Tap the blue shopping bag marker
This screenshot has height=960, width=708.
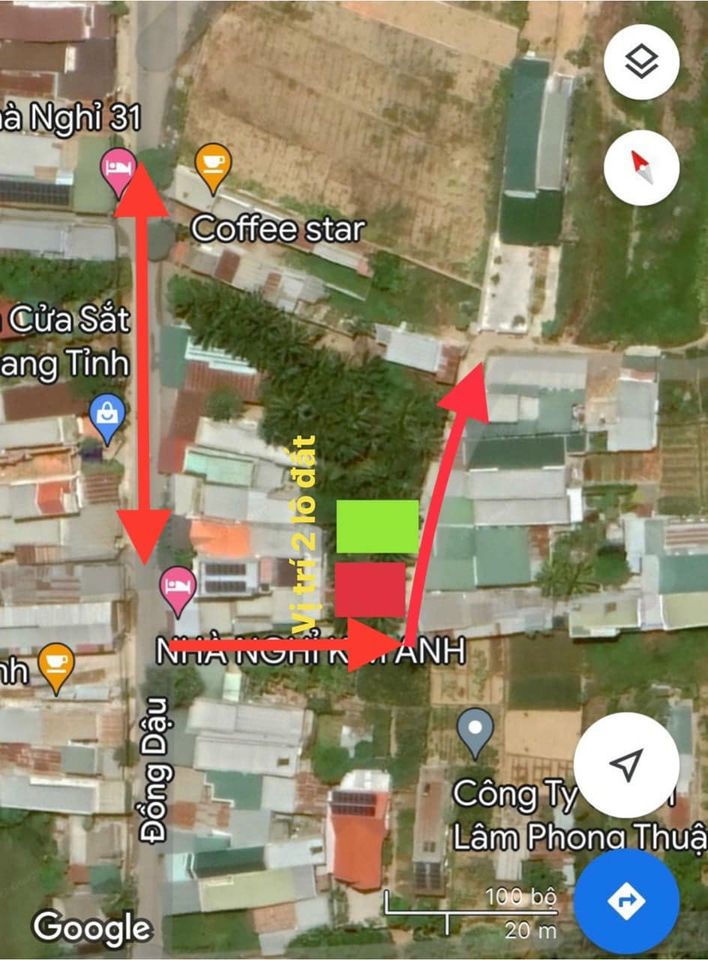point(105,415)
